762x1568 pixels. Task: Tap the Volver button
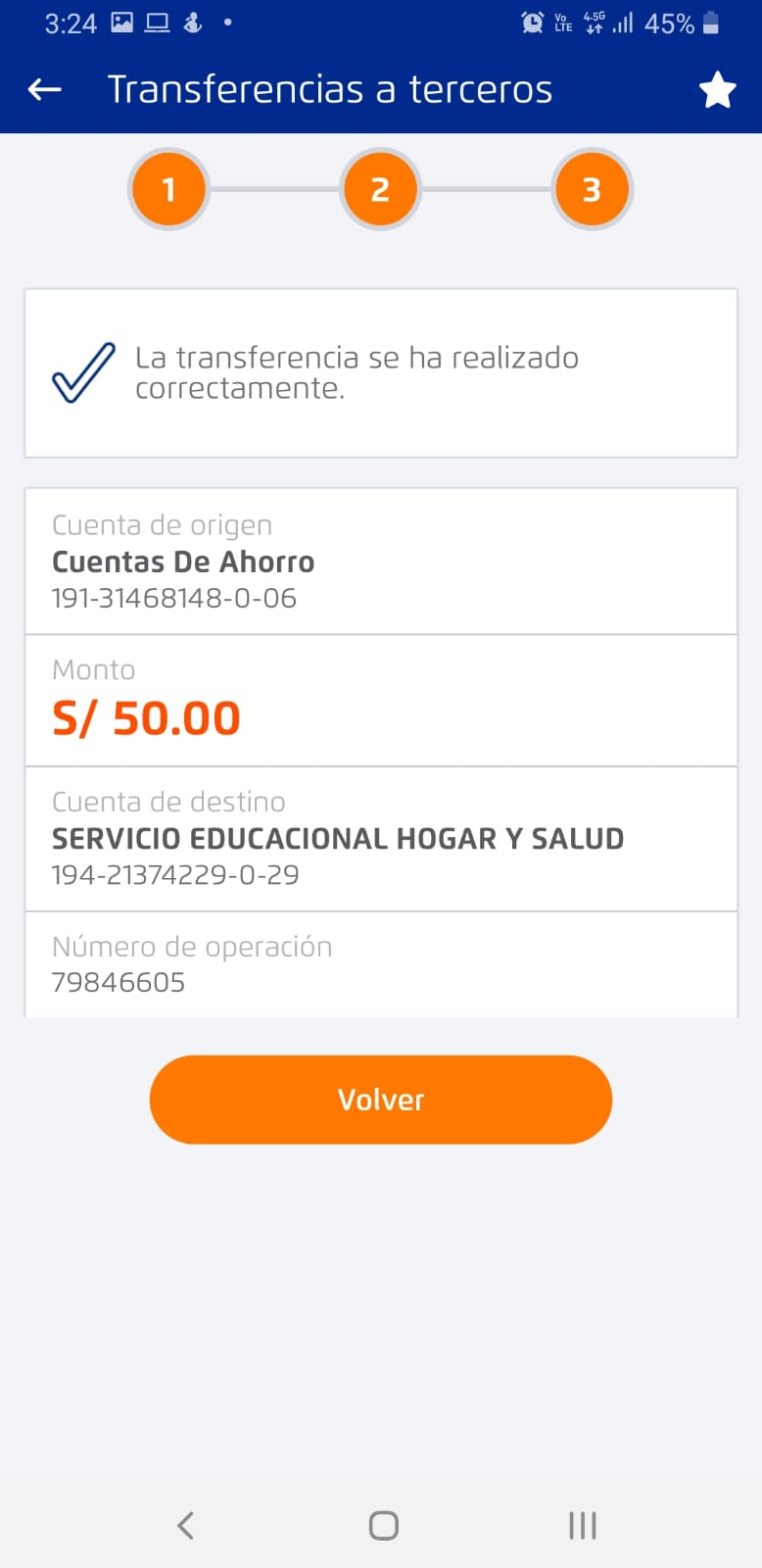tap(380, 1100)
